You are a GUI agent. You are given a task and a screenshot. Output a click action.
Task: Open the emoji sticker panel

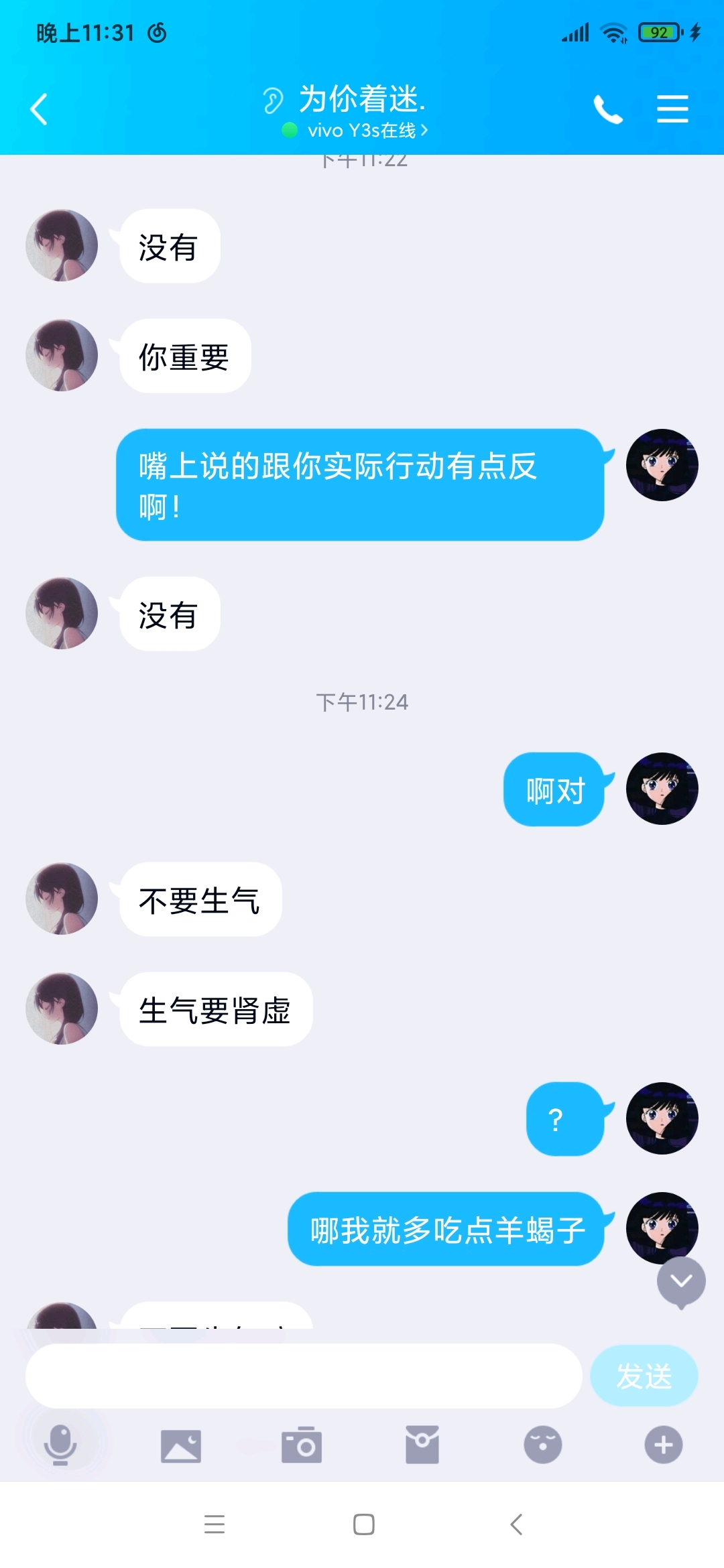point(543,1445)
